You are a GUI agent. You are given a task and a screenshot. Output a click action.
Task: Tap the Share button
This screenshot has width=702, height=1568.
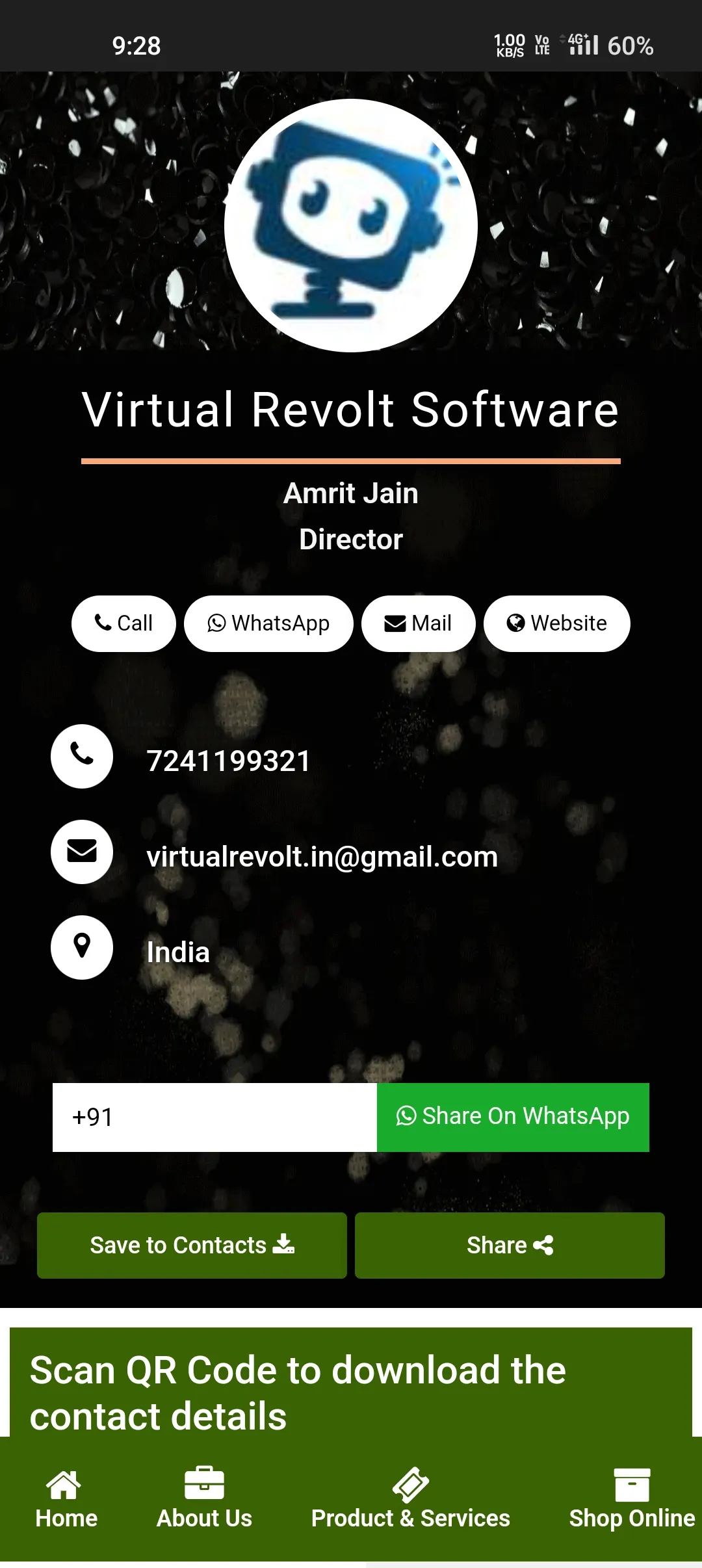510,1246
